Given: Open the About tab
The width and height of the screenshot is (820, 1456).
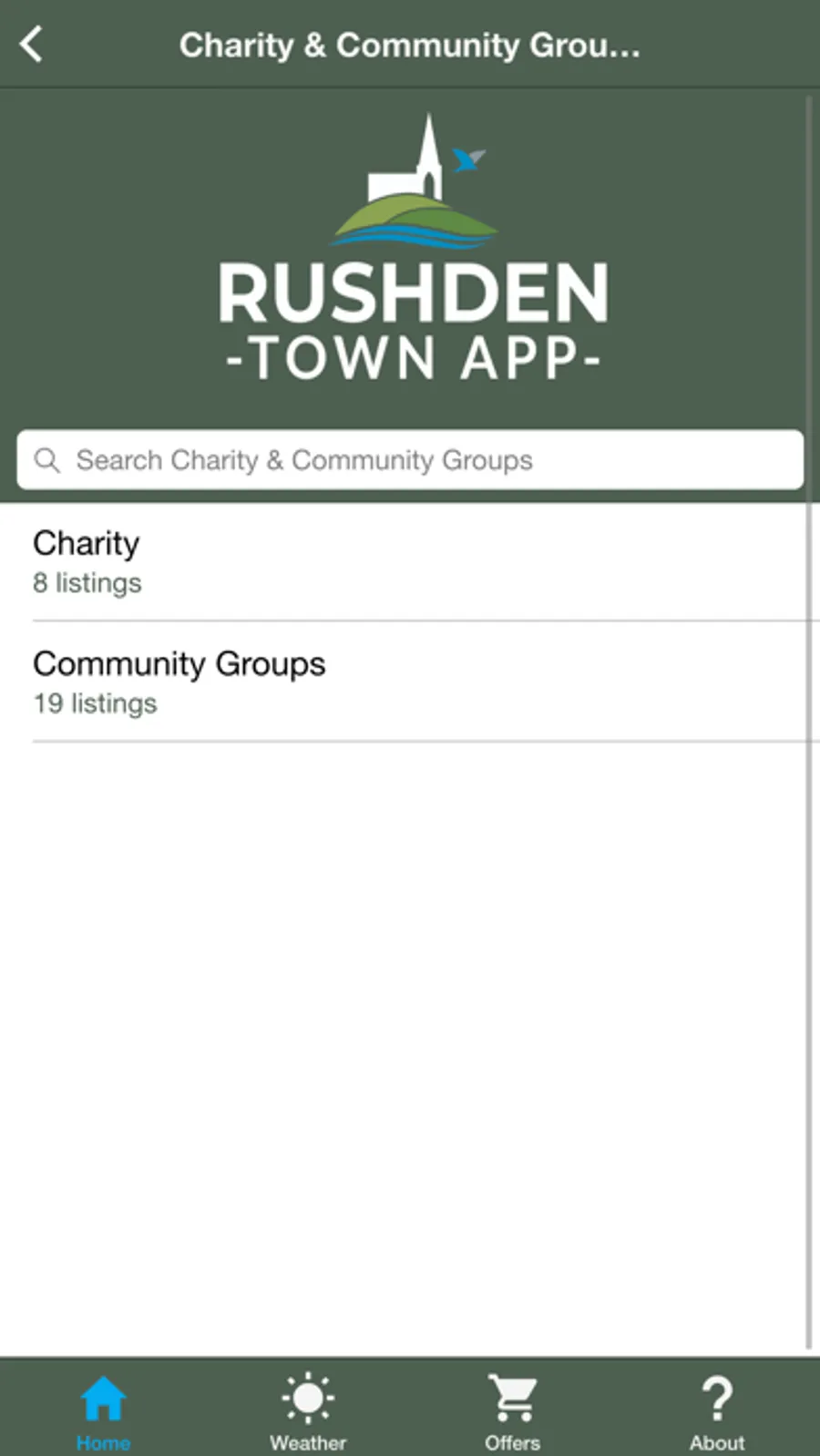Looking at the screenshot, I should click(x=717, y=1409).
